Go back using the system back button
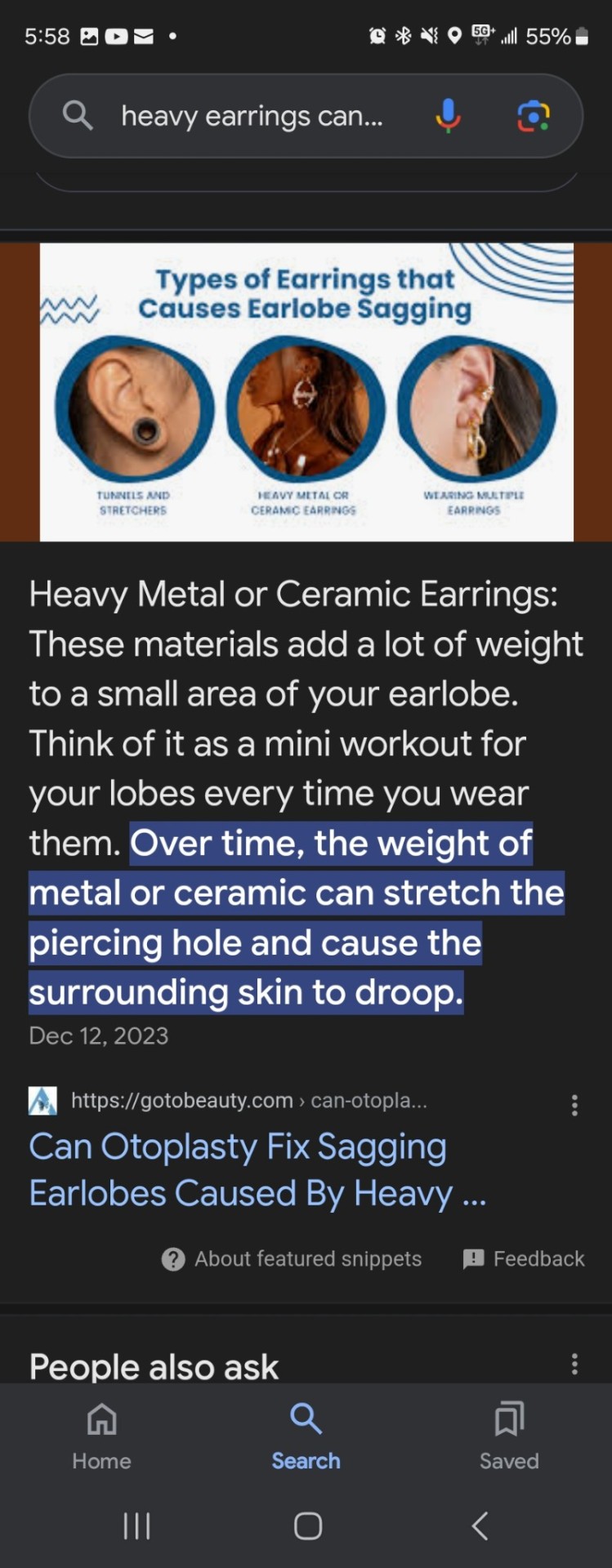This screenshot has height=1568, width=612. coord(480,1526)
